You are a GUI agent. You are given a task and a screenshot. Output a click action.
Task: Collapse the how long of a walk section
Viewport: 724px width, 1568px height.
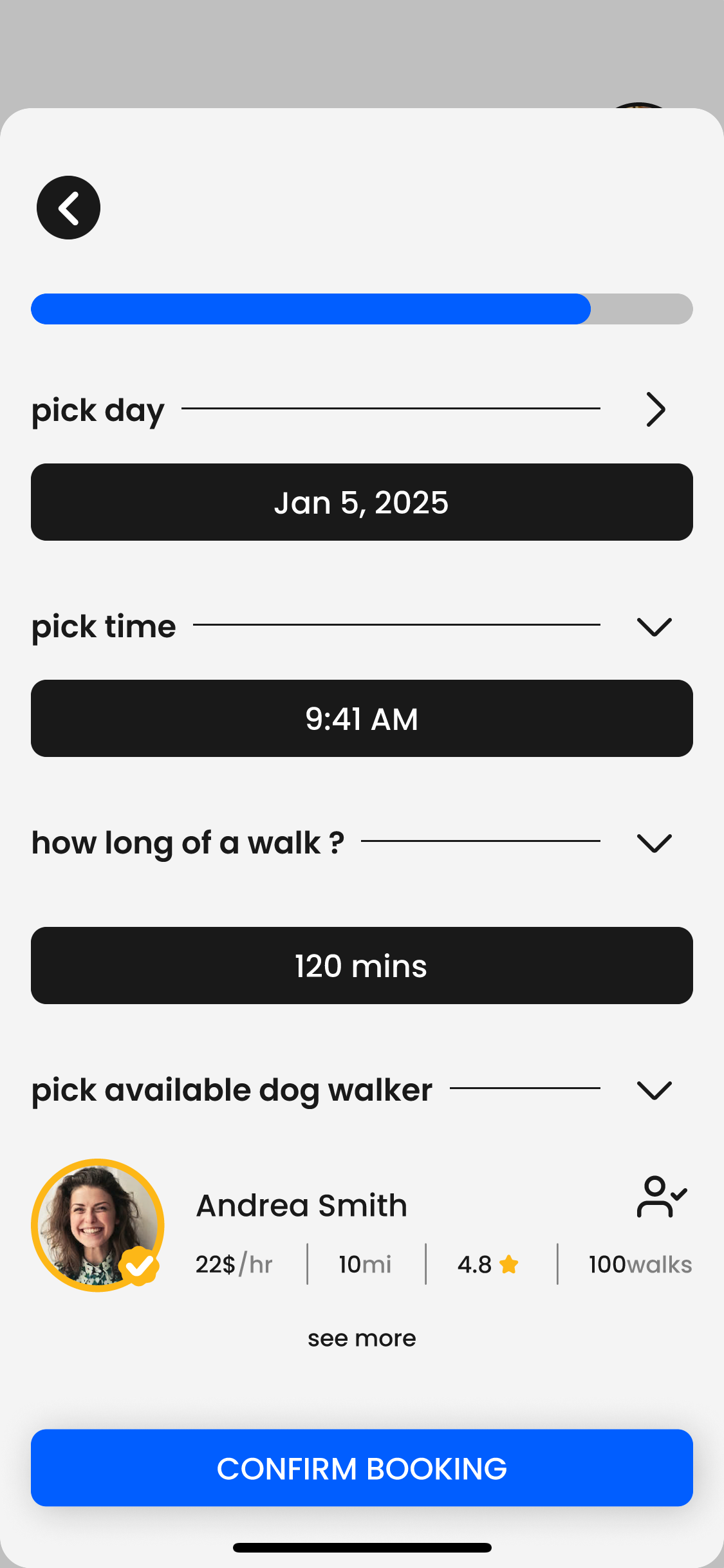(x=654, y=843)
